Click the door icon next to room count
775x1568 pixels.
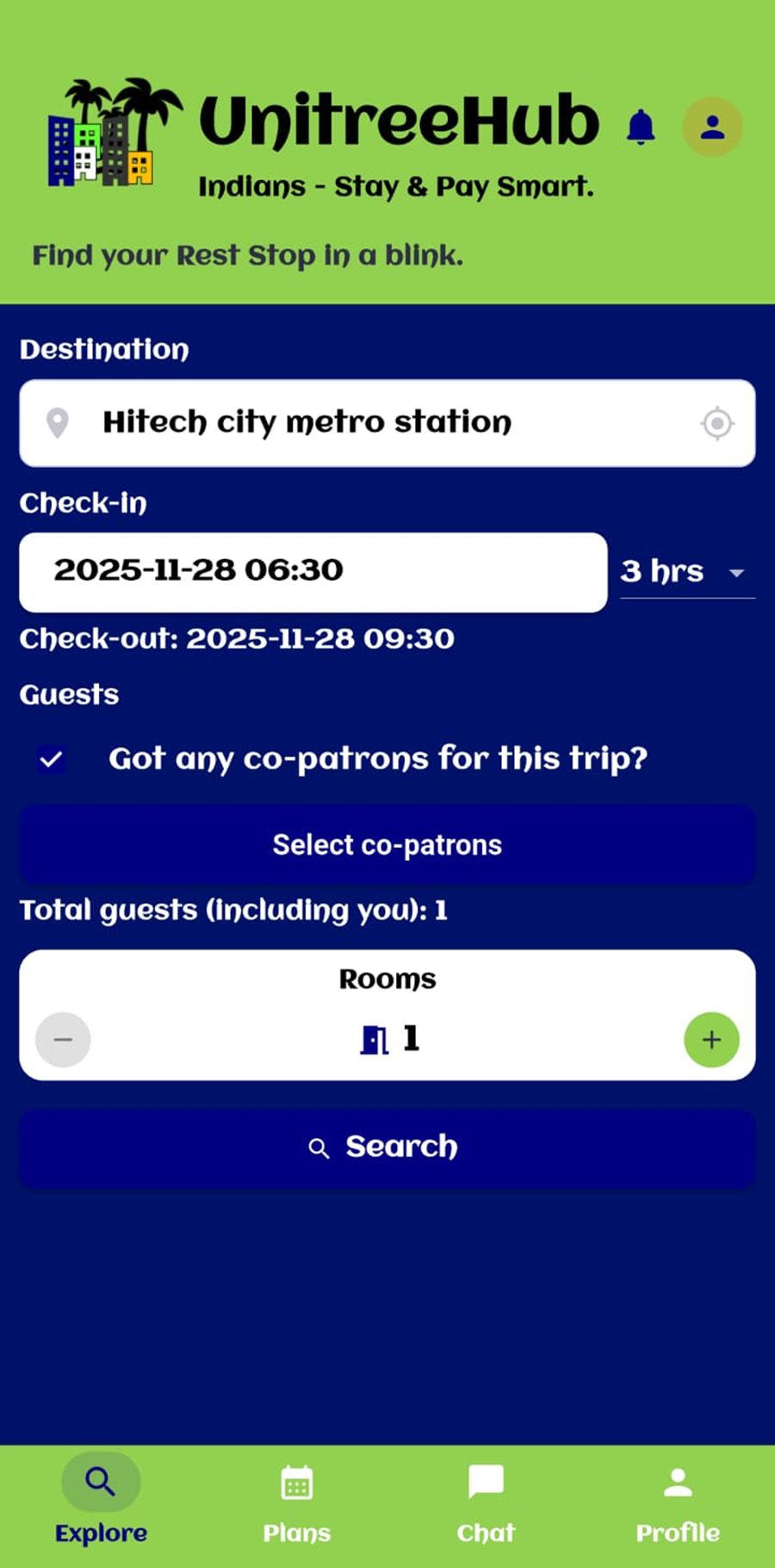pyautogui.click(x=374, y=1039)
